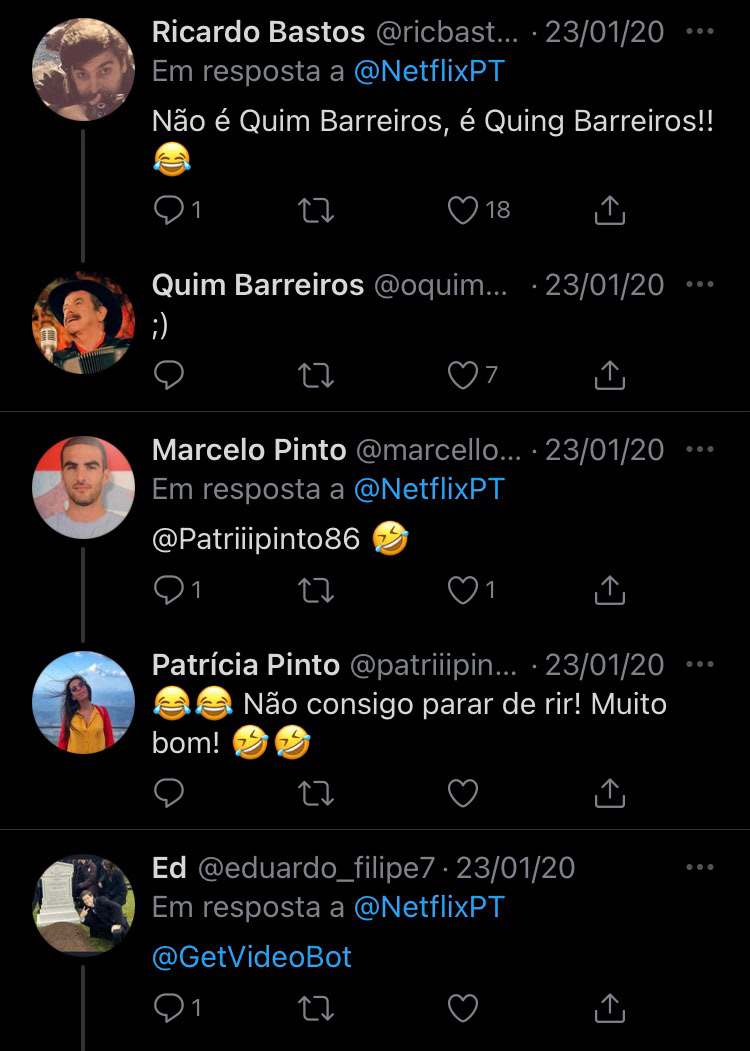Reply to Ricardo Bastos's tweet
The height and width of the screenshot is (1051, 750).
(171, 210)
